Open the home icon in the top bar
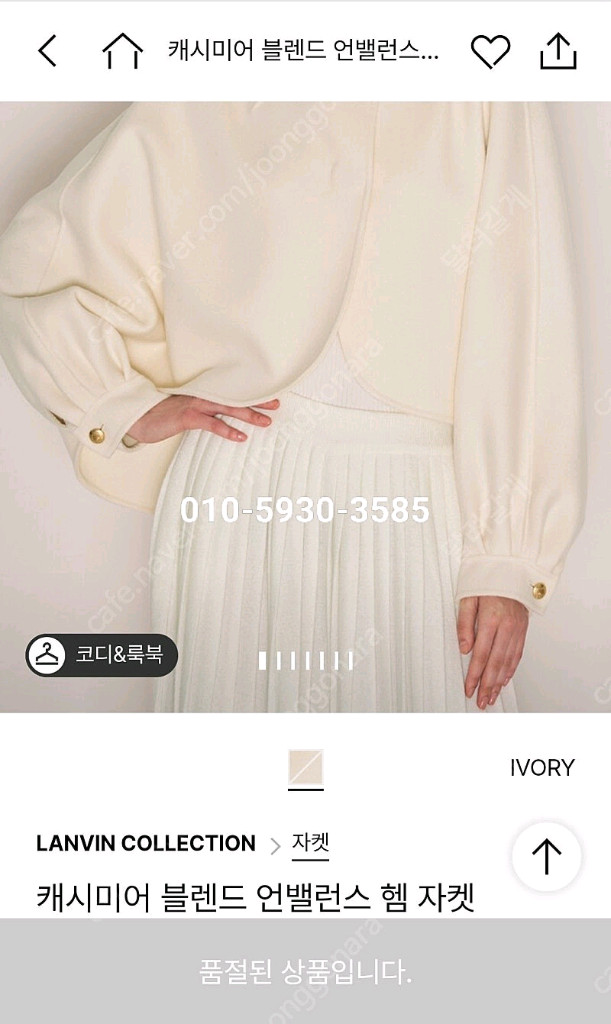This screenshot has height=1024, width=611. pyautogui.click(x=122, y=52)
